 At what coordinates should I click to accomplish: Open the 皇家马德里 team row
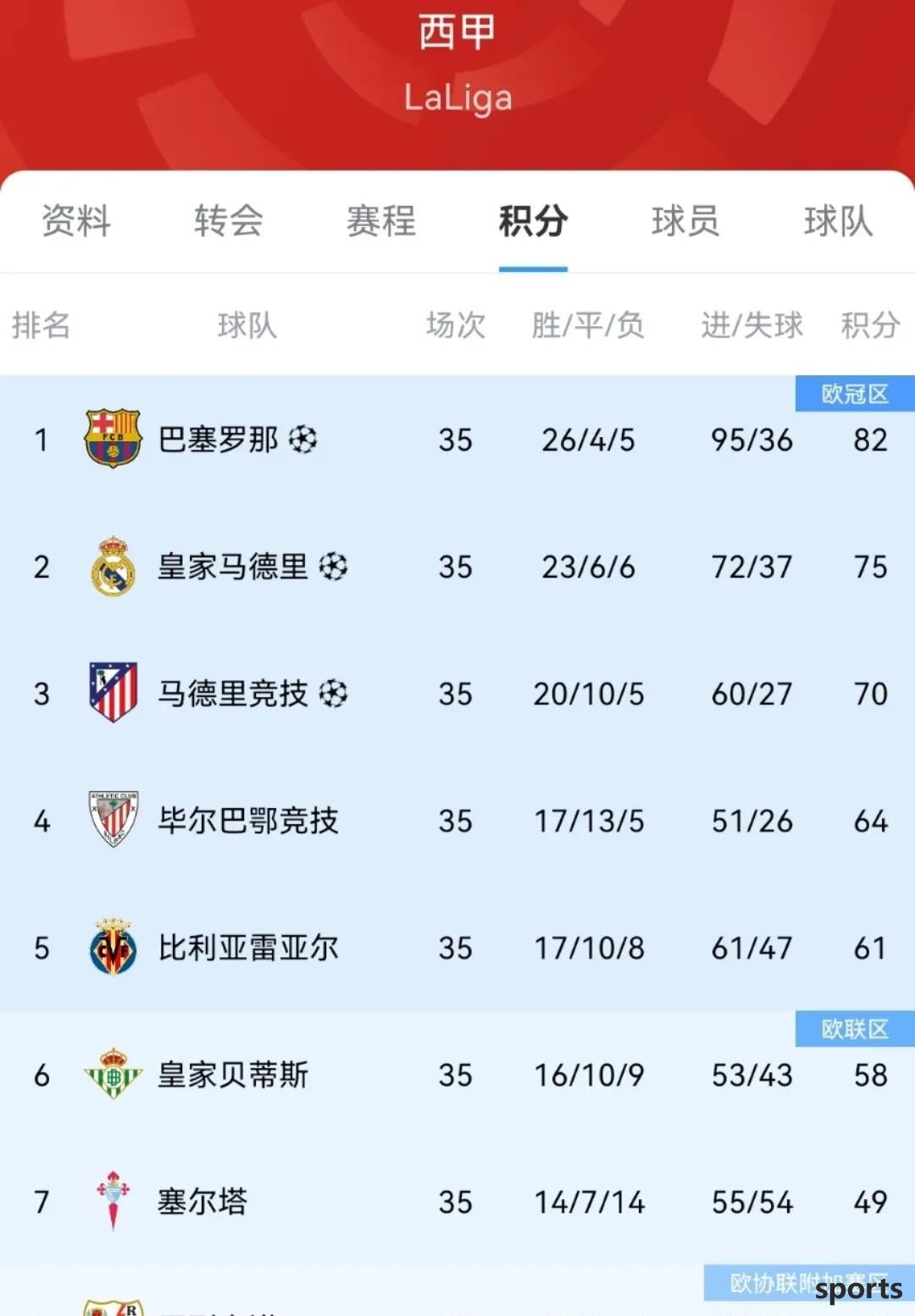(x=233, y=567)
